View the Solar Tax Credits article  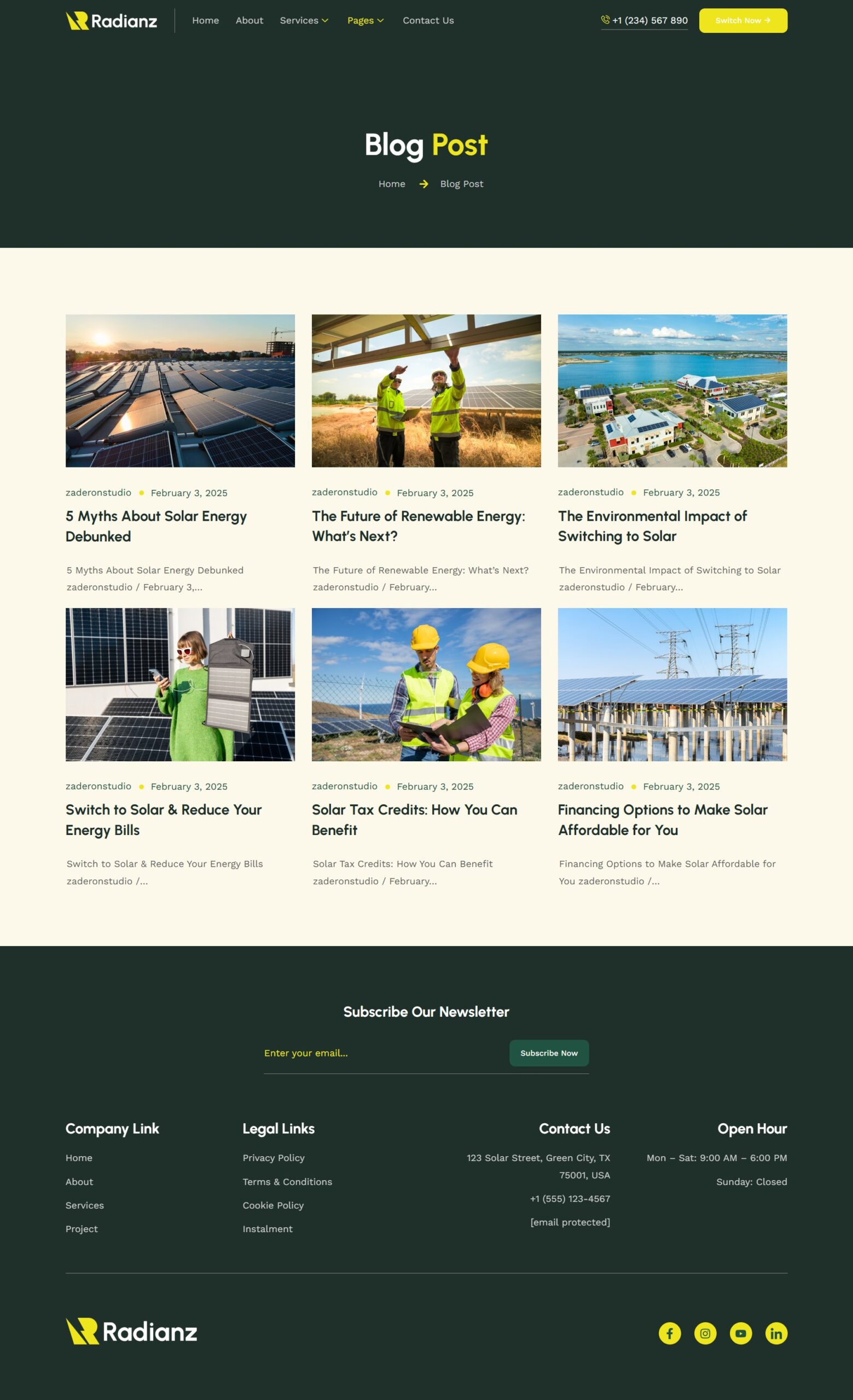coord(414,820)
